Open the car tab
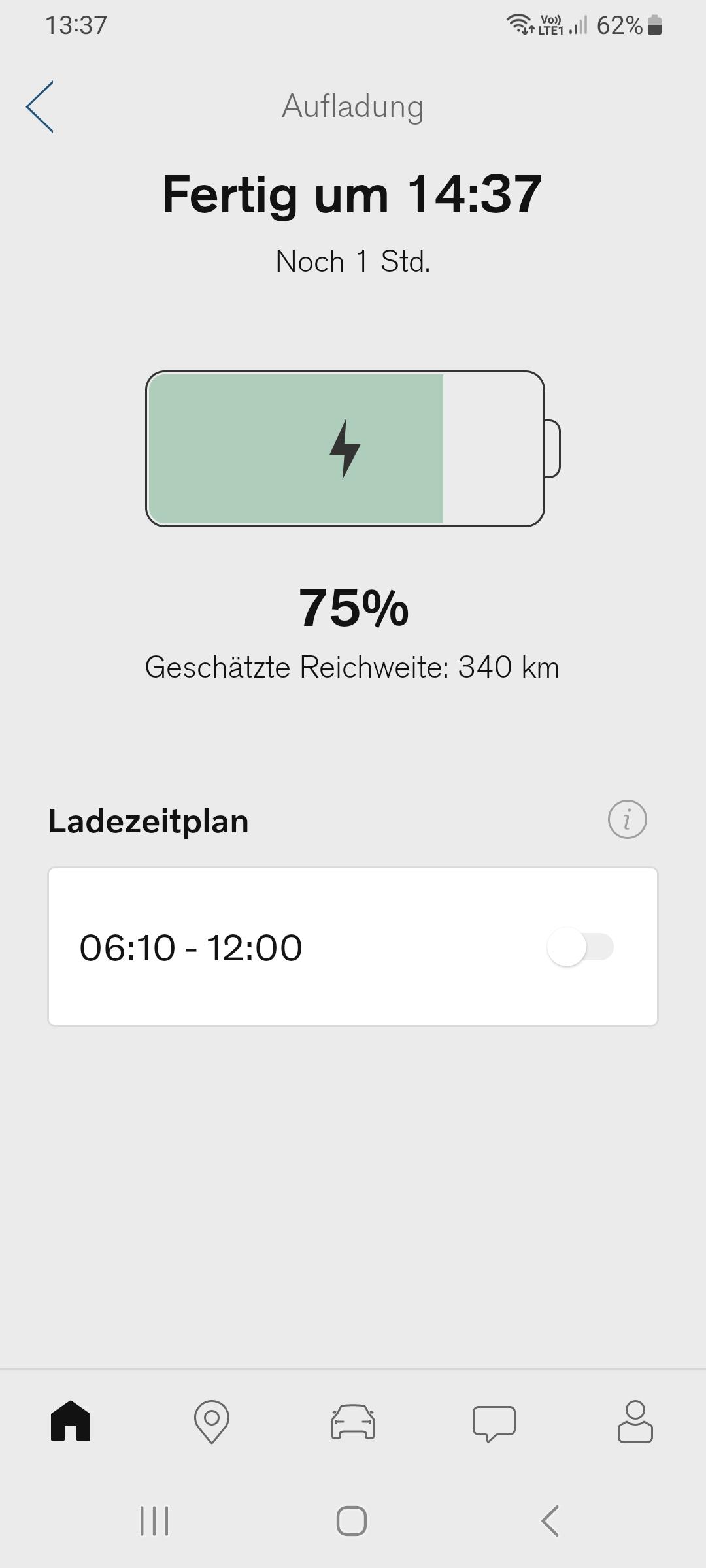The height and width of the screenshot is (1568, 706). [x=353, y=1422]
